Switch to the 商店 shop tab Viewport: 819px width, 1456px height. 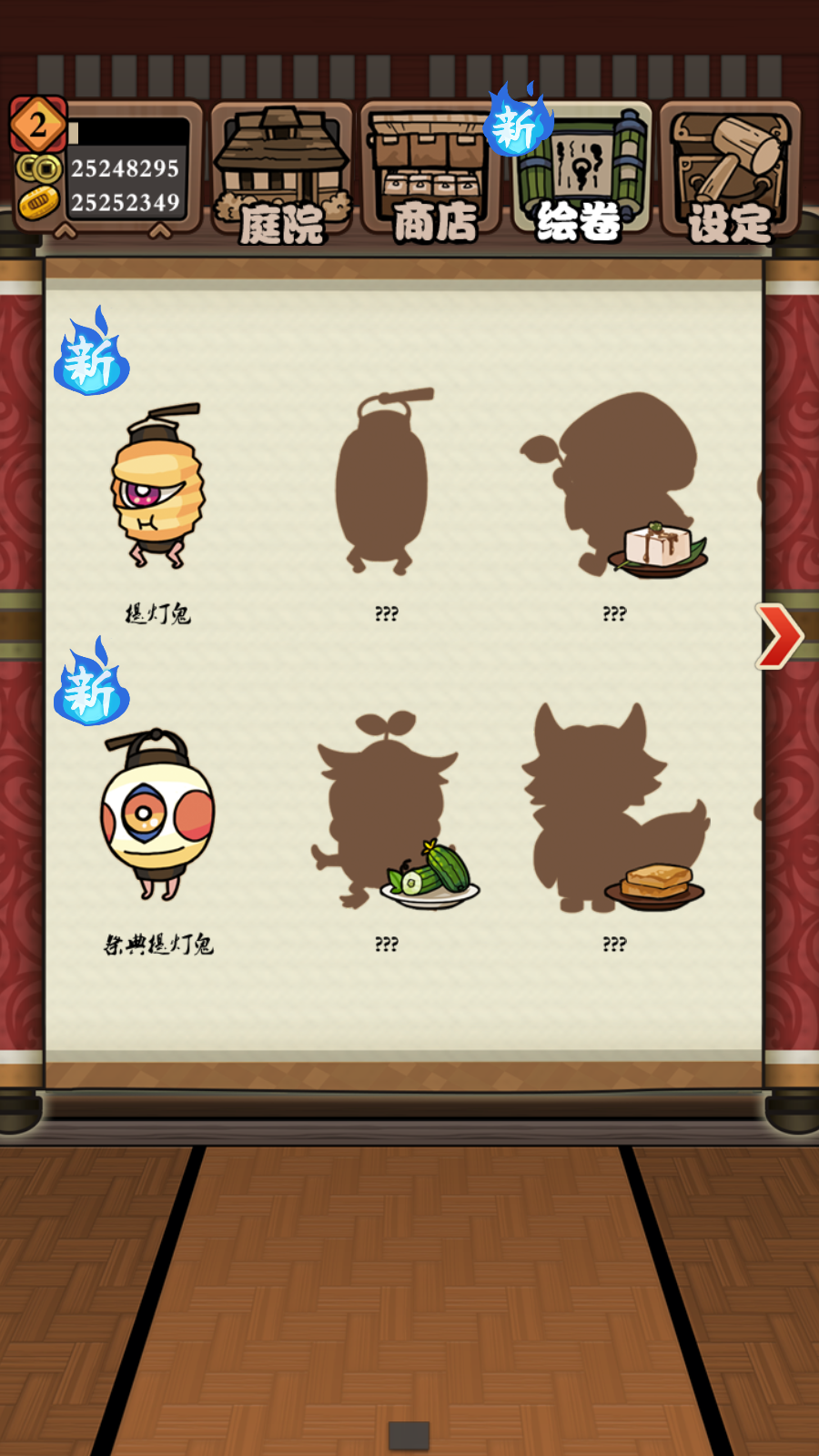click(430, 173)
